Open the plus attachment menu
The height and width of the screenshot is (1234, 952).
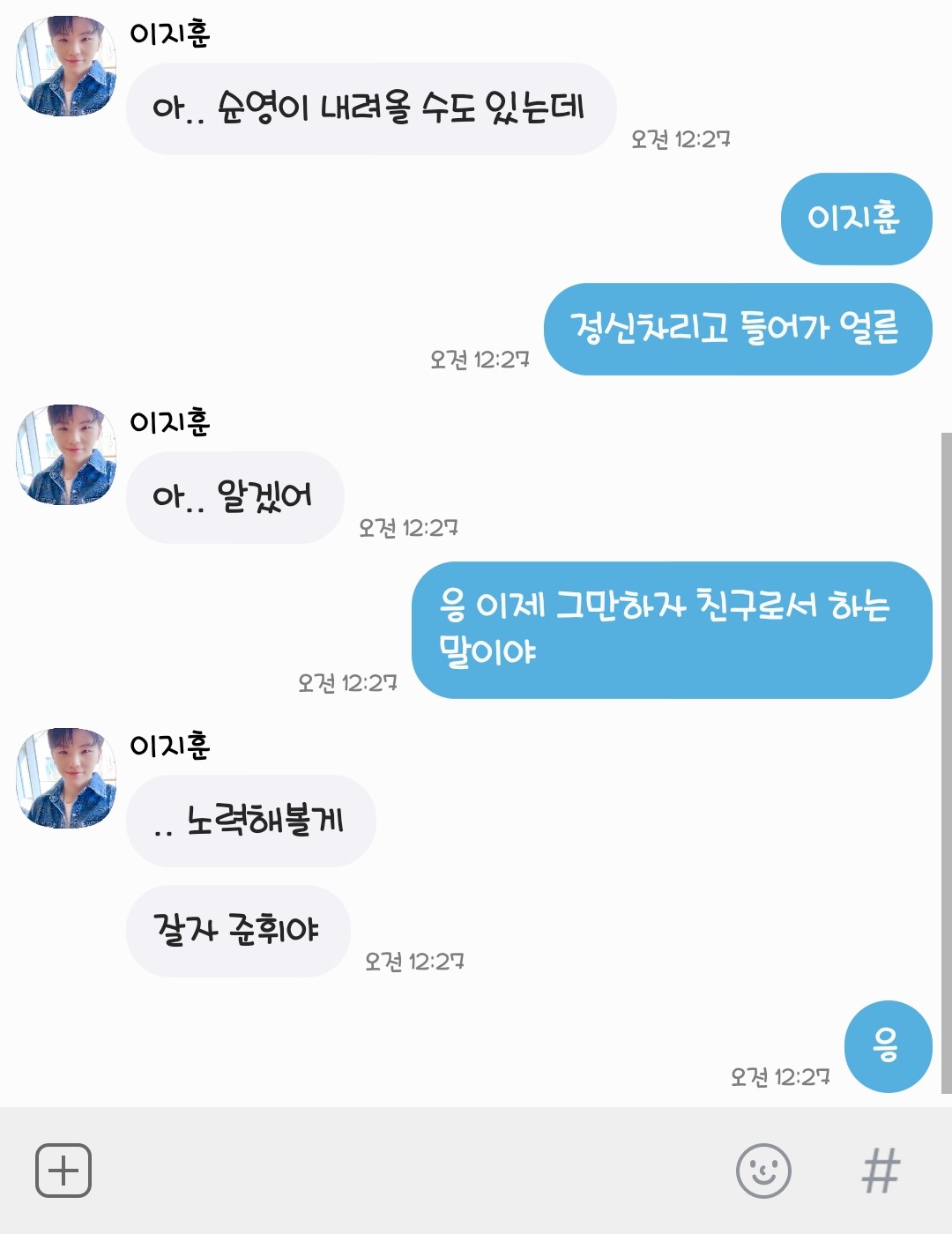(x=63, y=1171)
